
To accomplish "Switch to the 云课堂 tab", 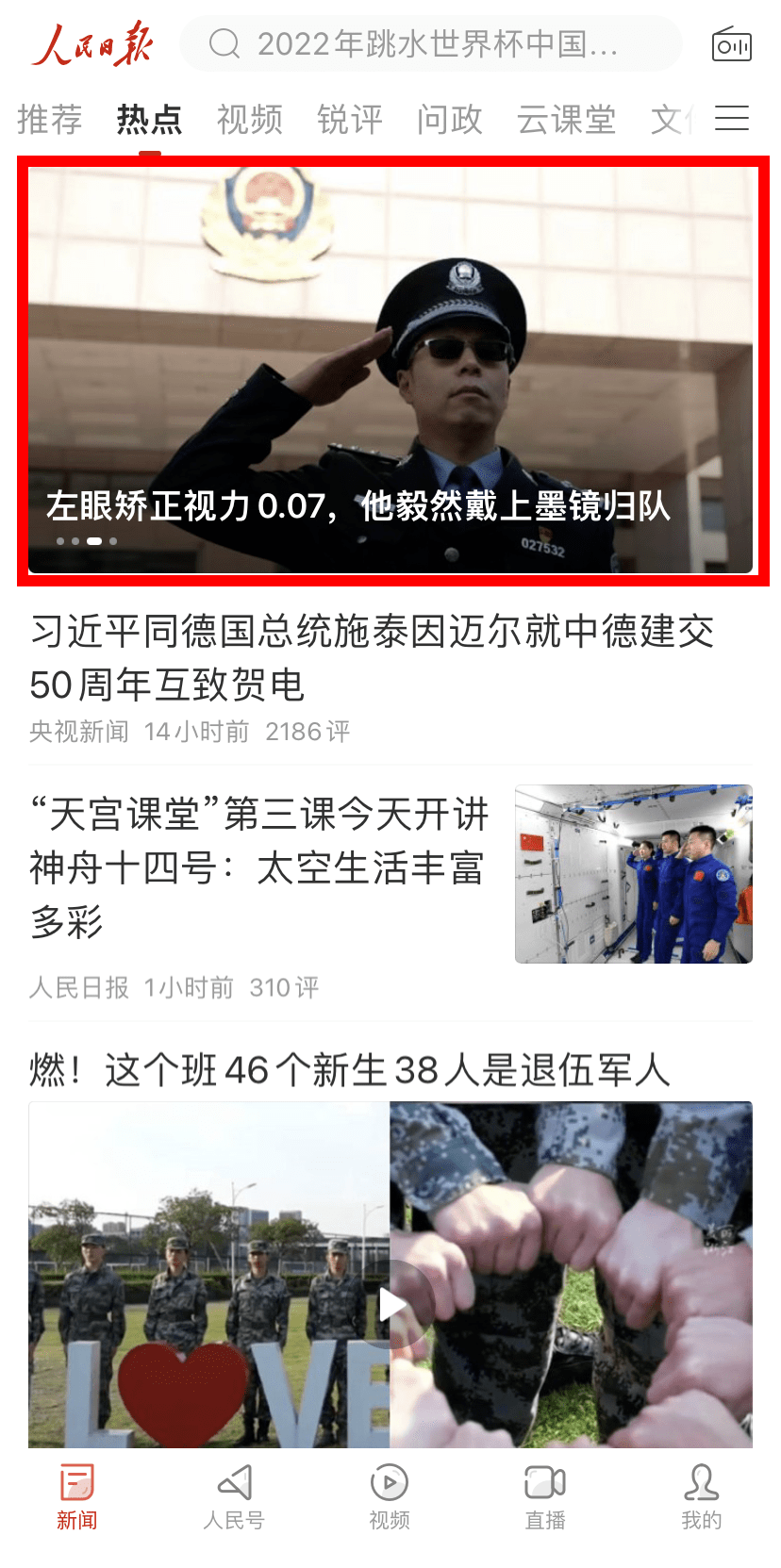I will click(566, 120).
